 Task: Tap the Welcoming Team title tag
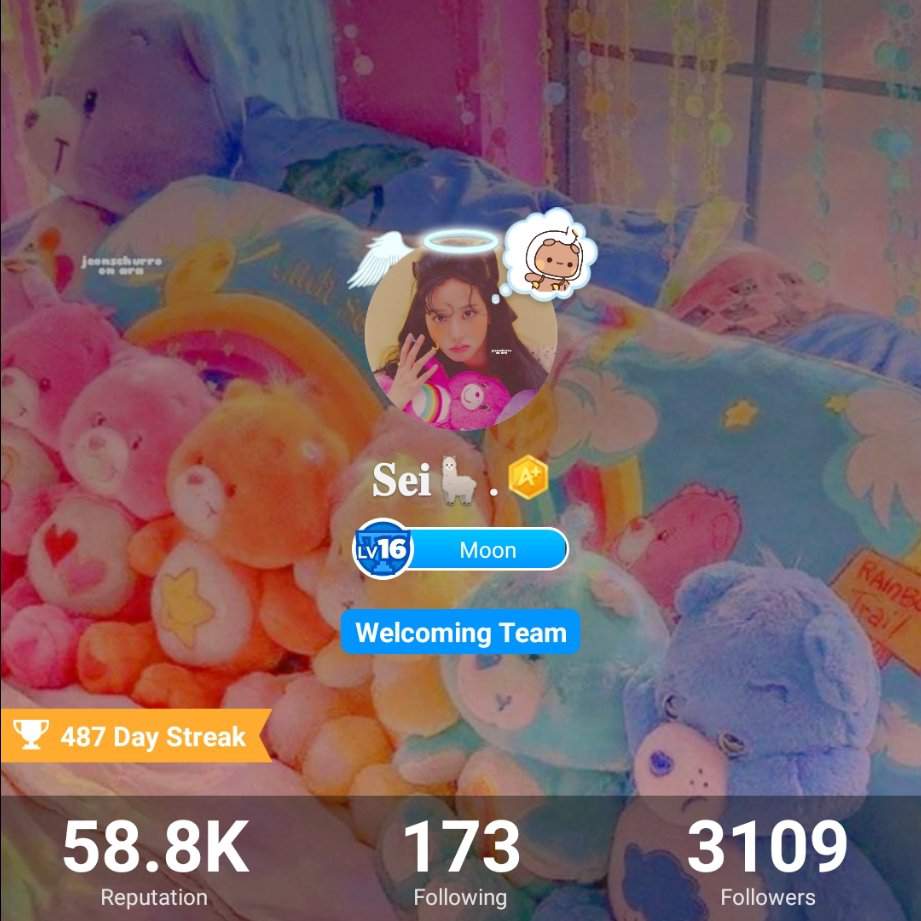(x=460, y=633)
